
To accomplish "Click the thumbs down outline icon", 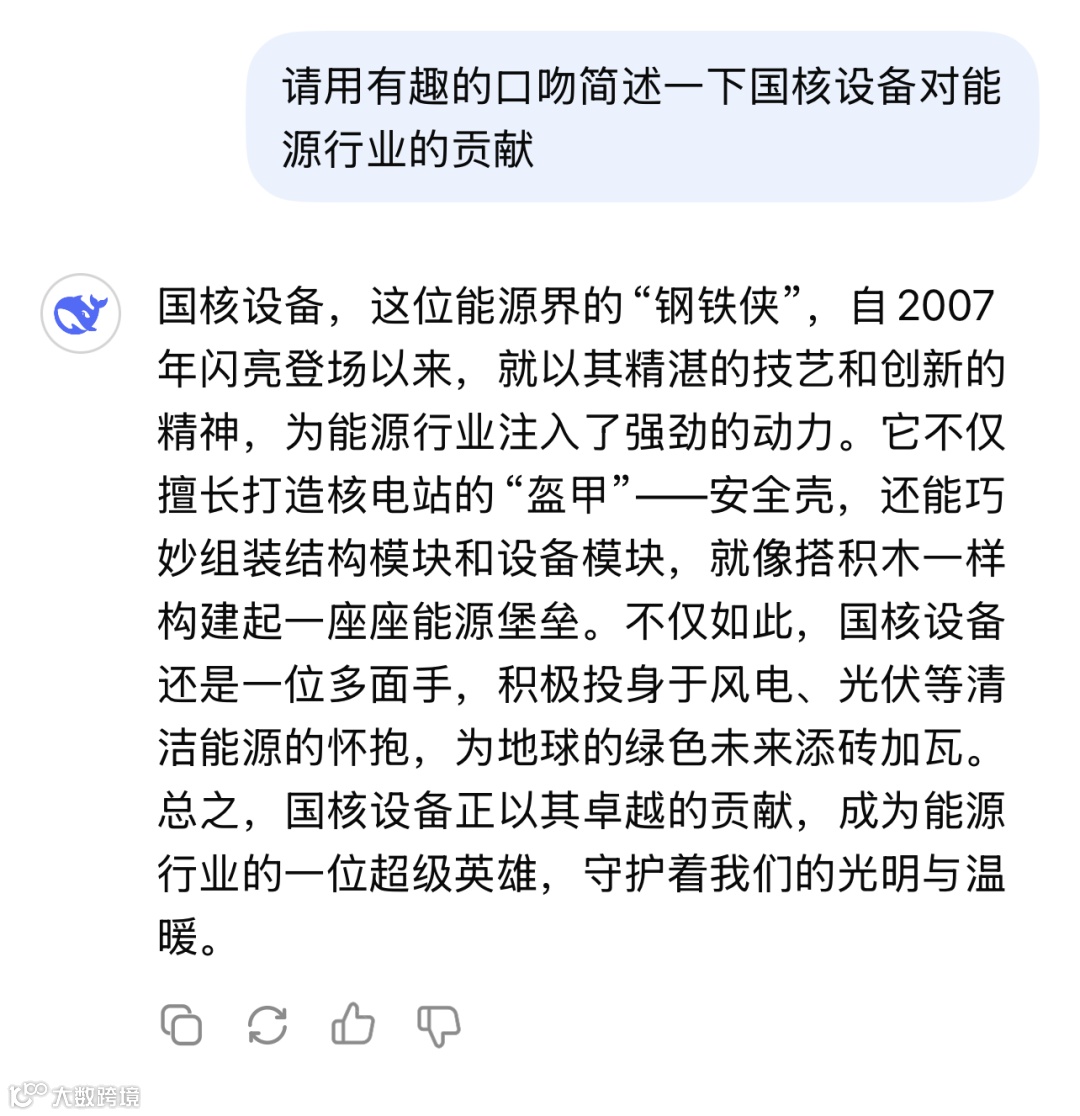I will (x=438, y=1024).
